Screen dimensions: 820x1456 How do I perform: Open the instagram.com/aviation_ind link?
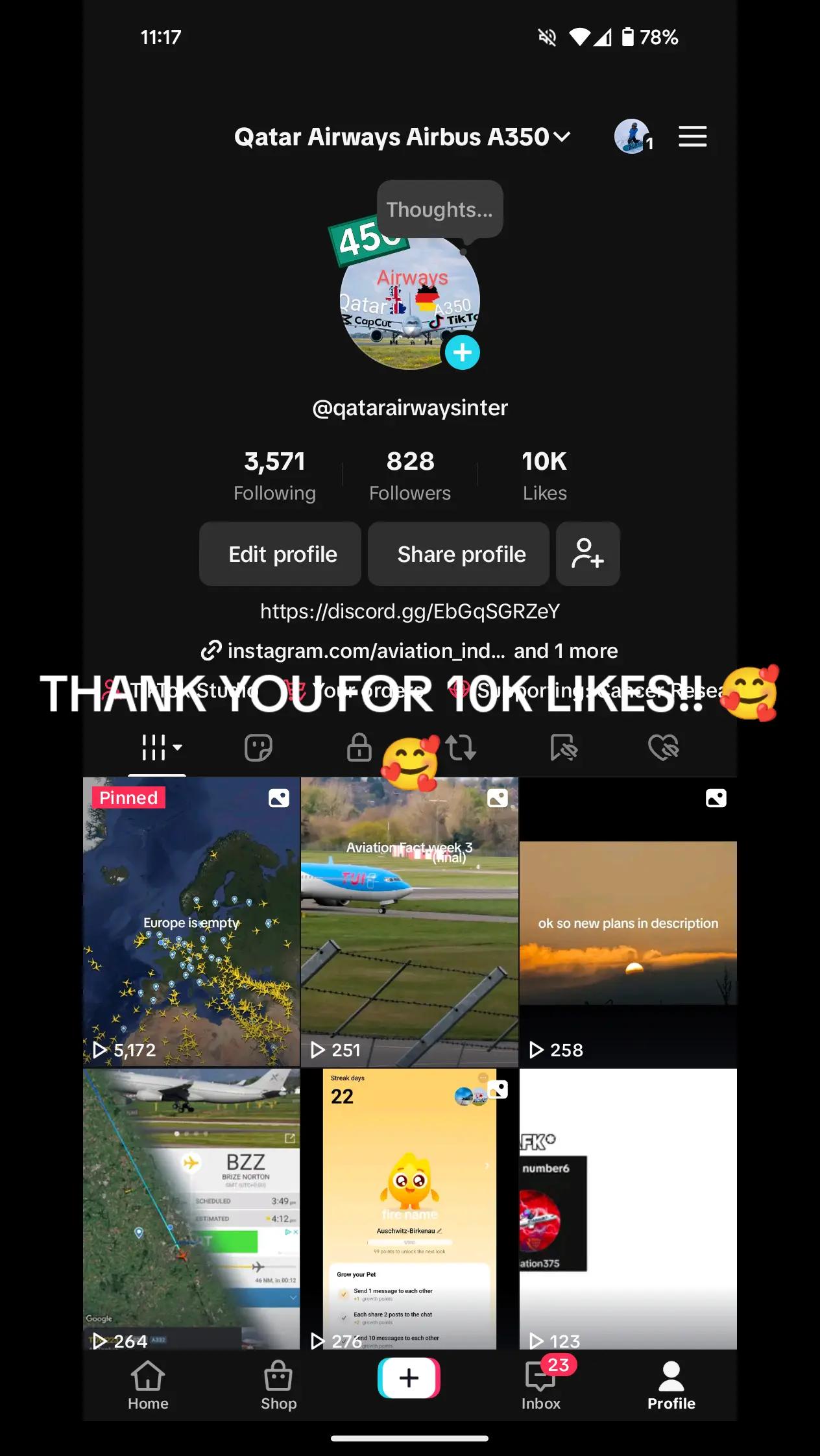(366, 651)
